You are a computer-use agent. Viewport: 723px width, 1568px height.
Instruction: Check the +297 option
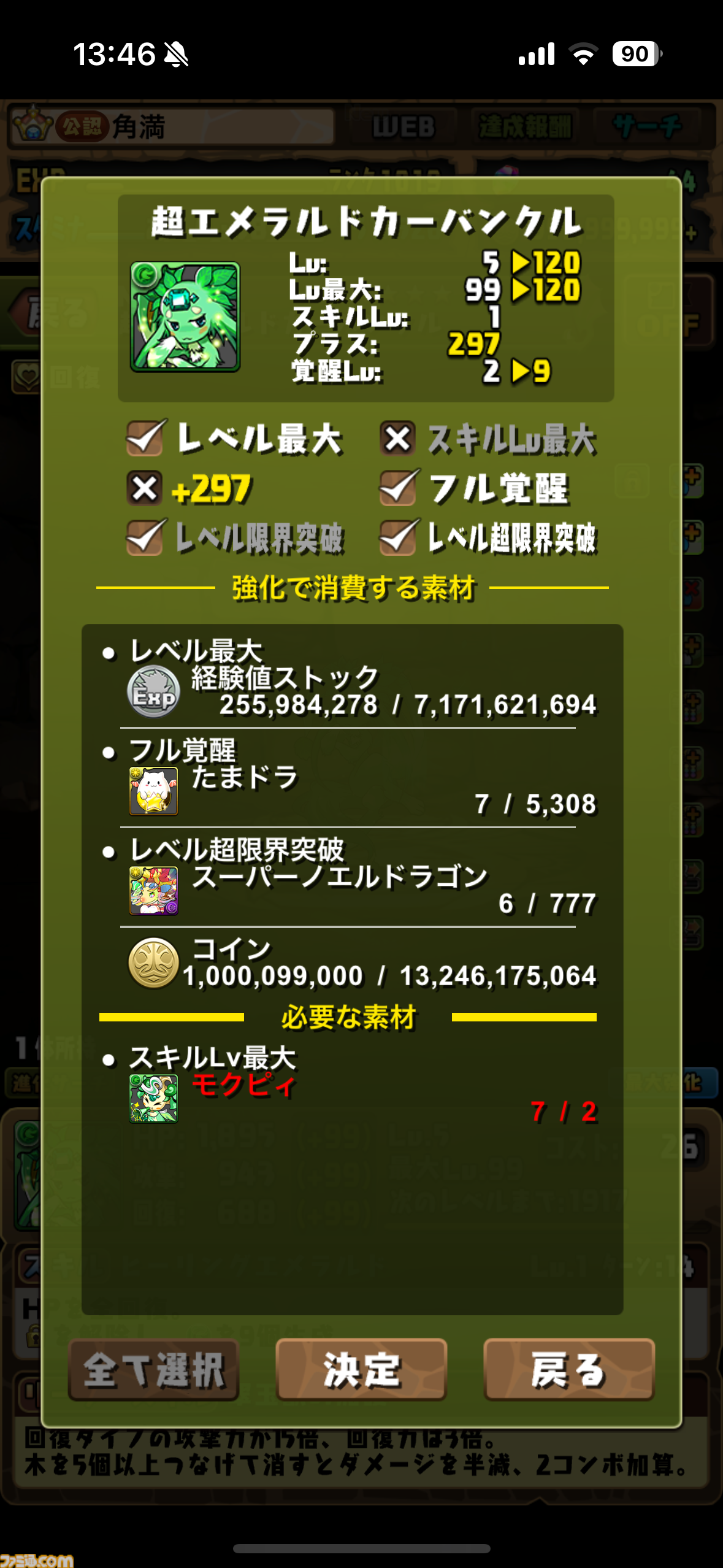(x=145, y=488)
